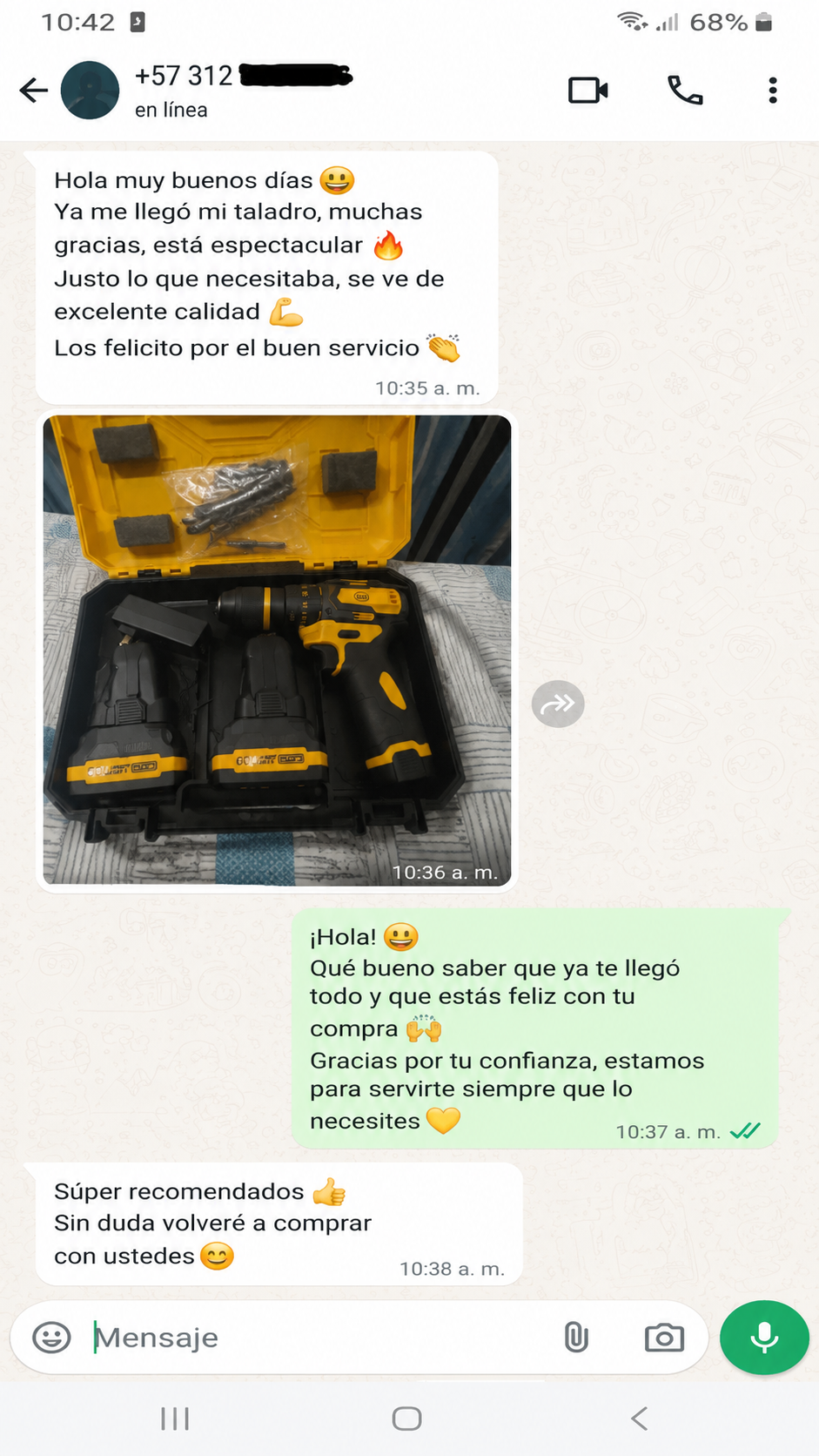Focus the Mensaje text field
Screen dimensions: 819x1456
click(322, 1337)
